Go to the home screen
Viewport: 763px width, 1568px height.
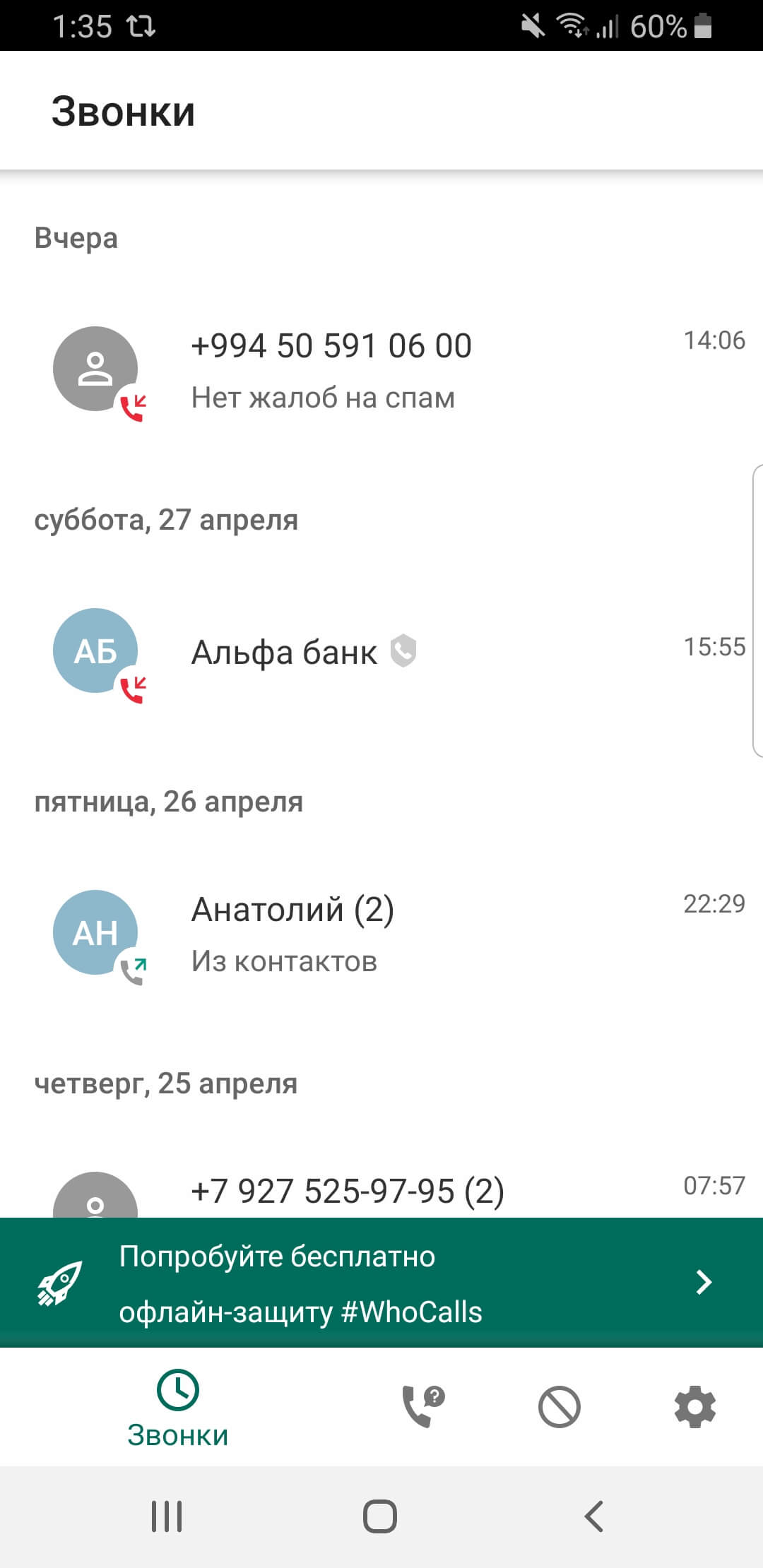(x=380, y=1516)
